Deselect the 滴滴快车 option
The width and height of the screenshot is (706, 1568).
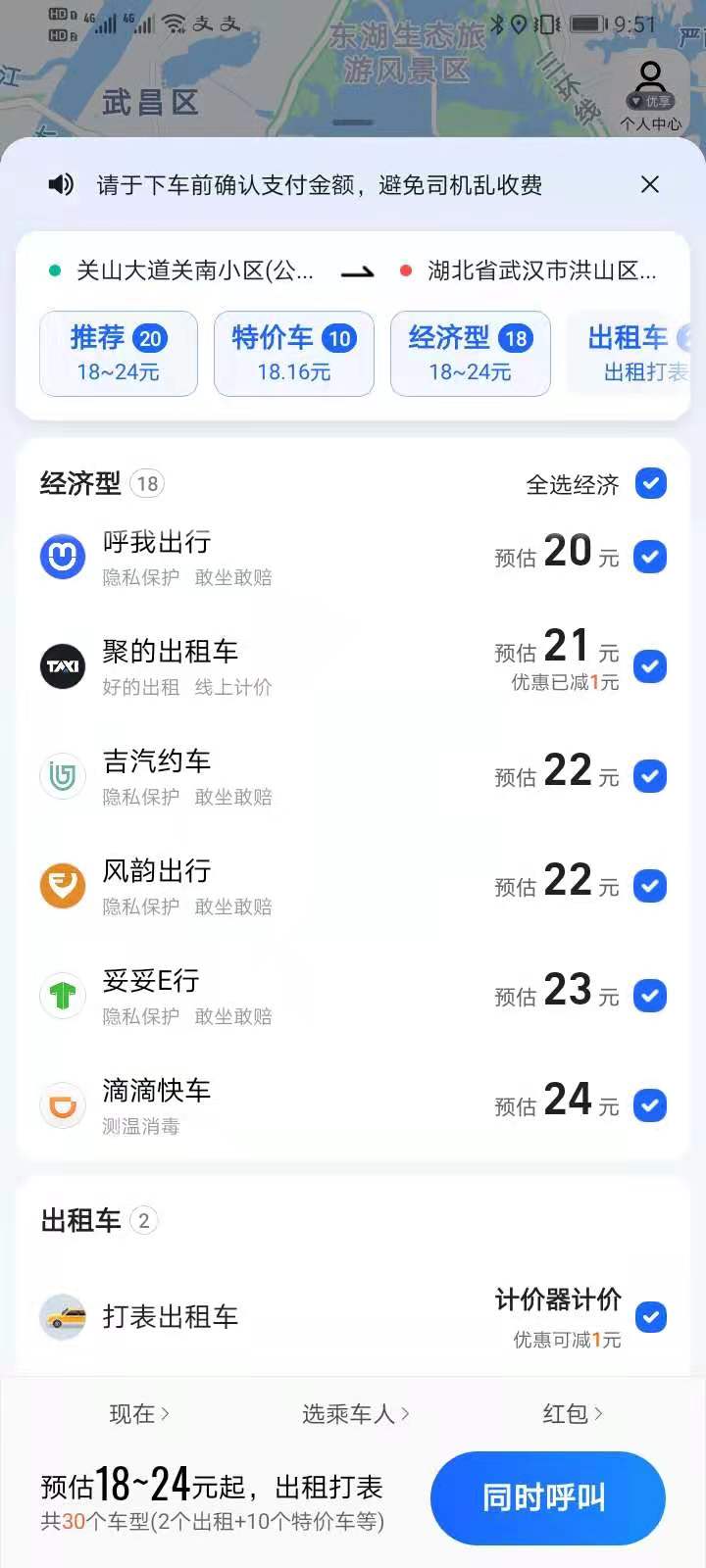point(650,1105)
